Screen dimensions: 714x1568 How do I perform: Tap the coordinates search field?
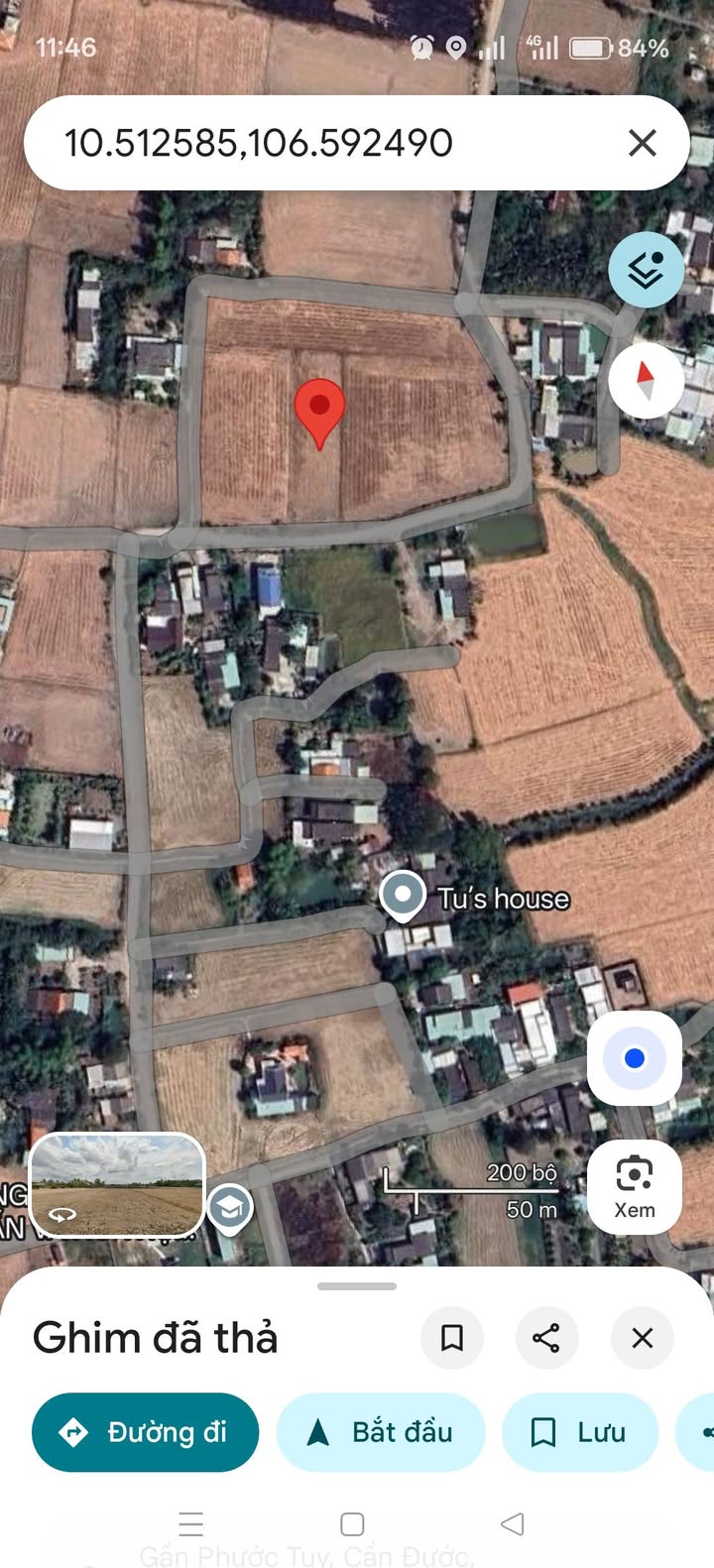297,144
